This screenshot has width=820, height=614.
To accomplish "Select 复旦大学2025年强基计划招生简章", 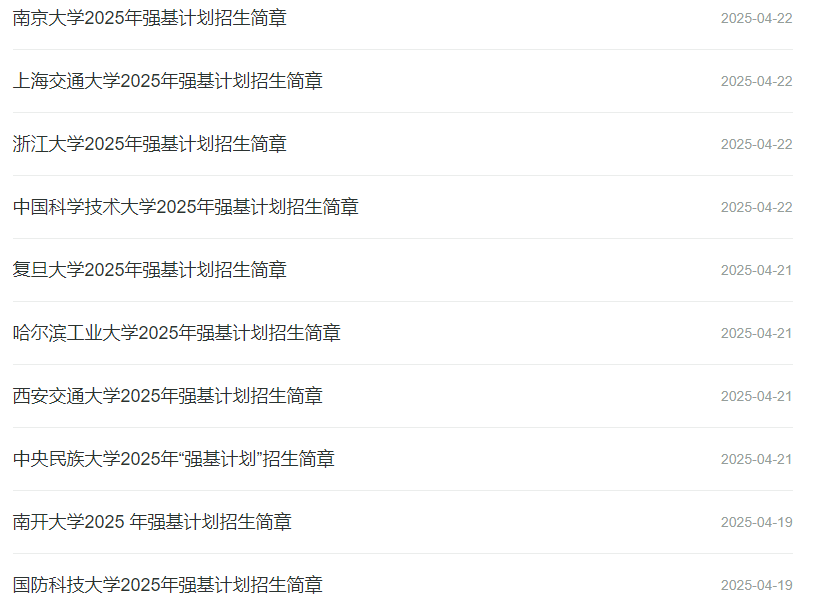I will (x=150, y=270).
